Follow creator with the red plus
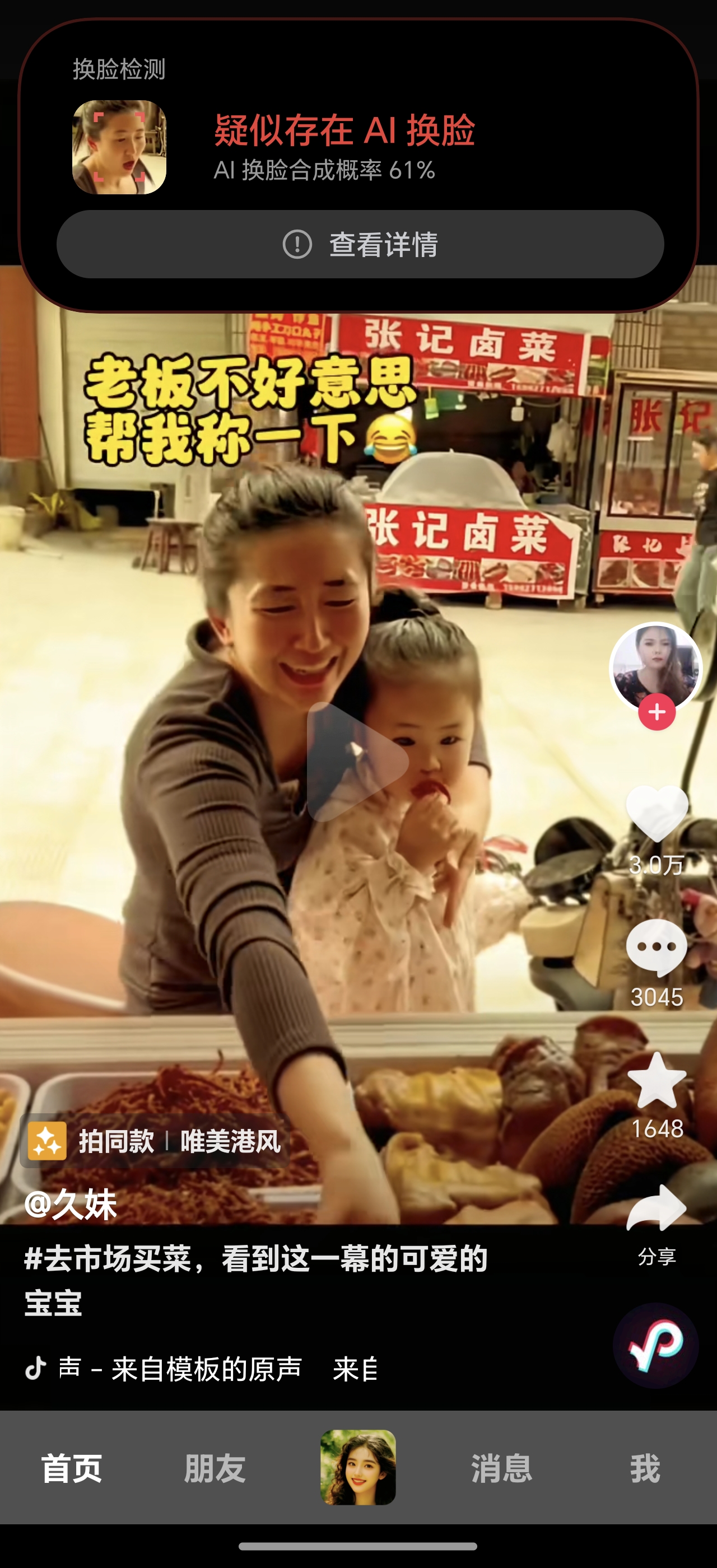The image size is (717, 1568). (656, 712)
